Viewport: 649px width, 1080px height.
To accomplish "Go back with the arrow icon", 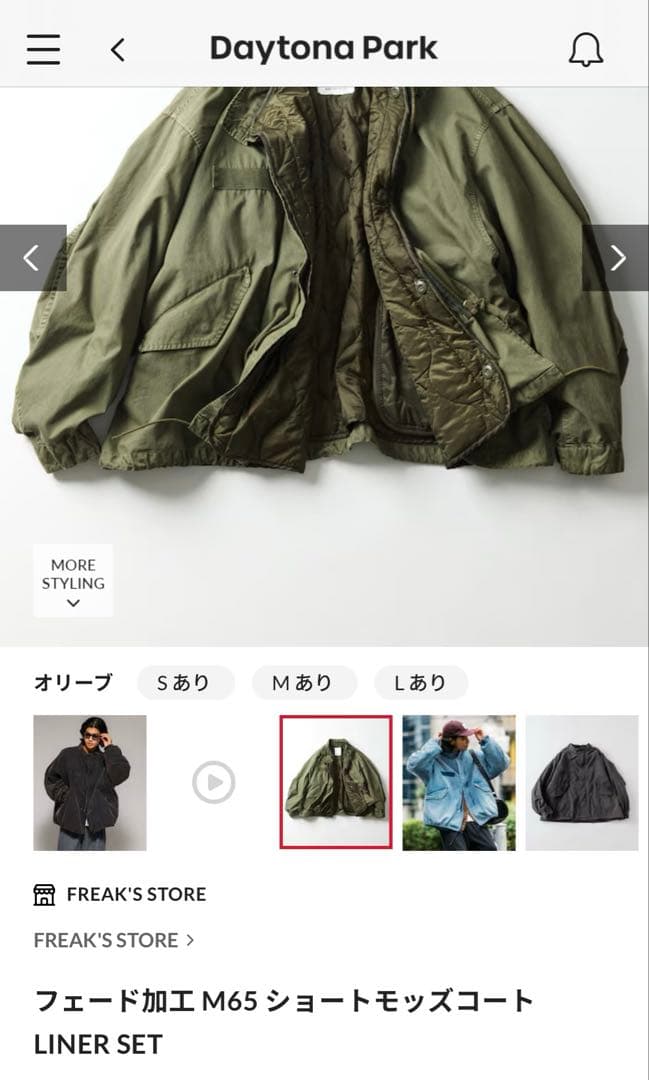I will click(x=118, y=49).
